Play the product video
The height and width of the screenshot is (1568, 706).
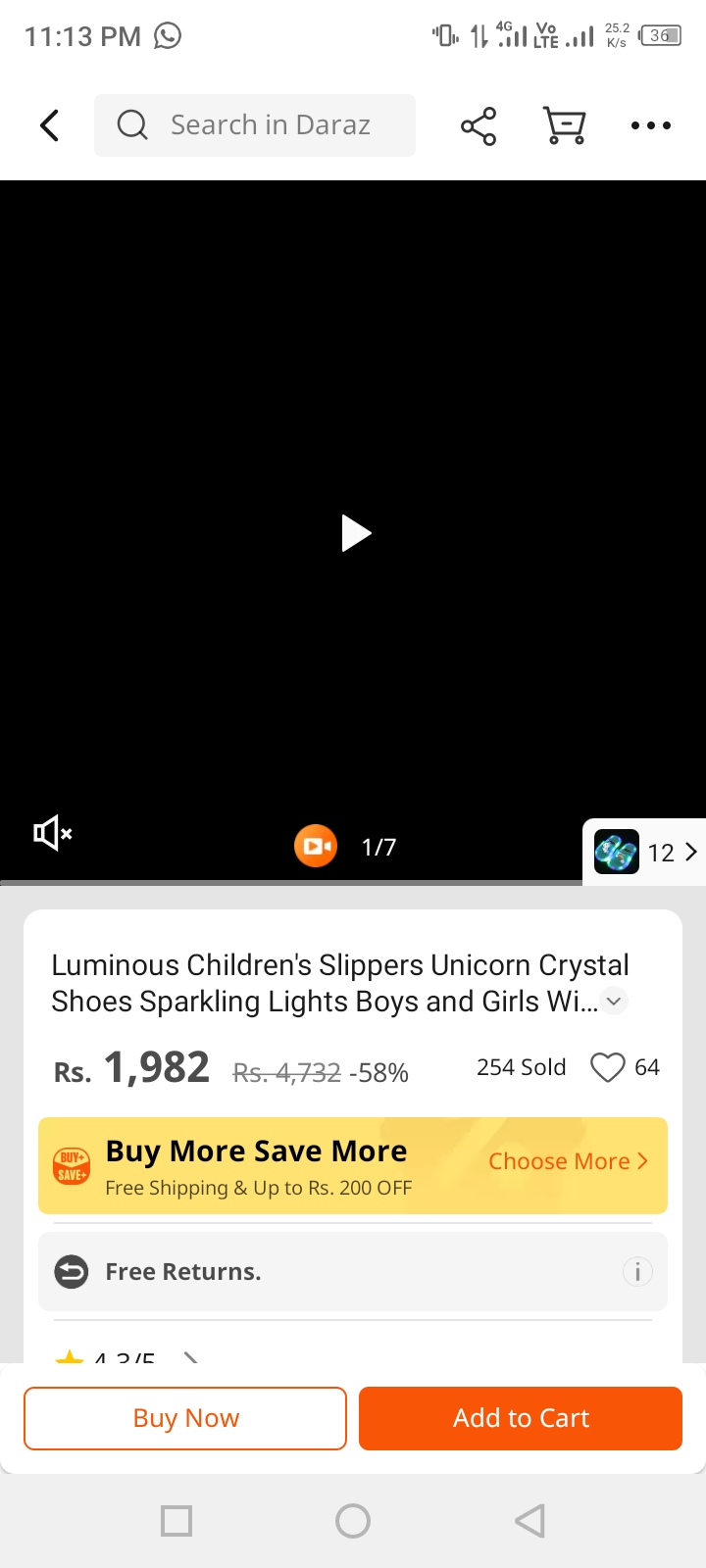click(355, 534)
